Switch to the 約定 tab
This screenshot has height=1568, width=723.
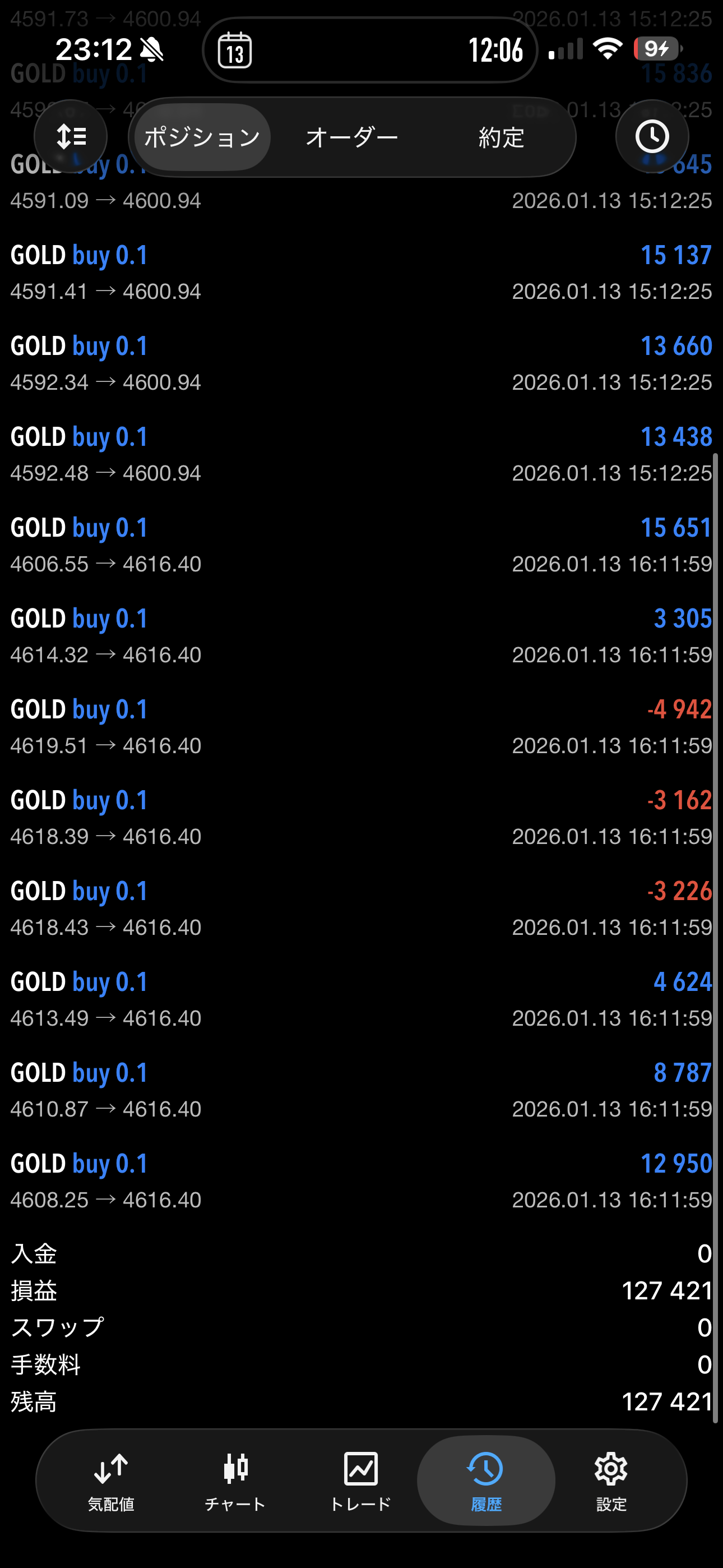pyautogui.click(x=501, y=137)
